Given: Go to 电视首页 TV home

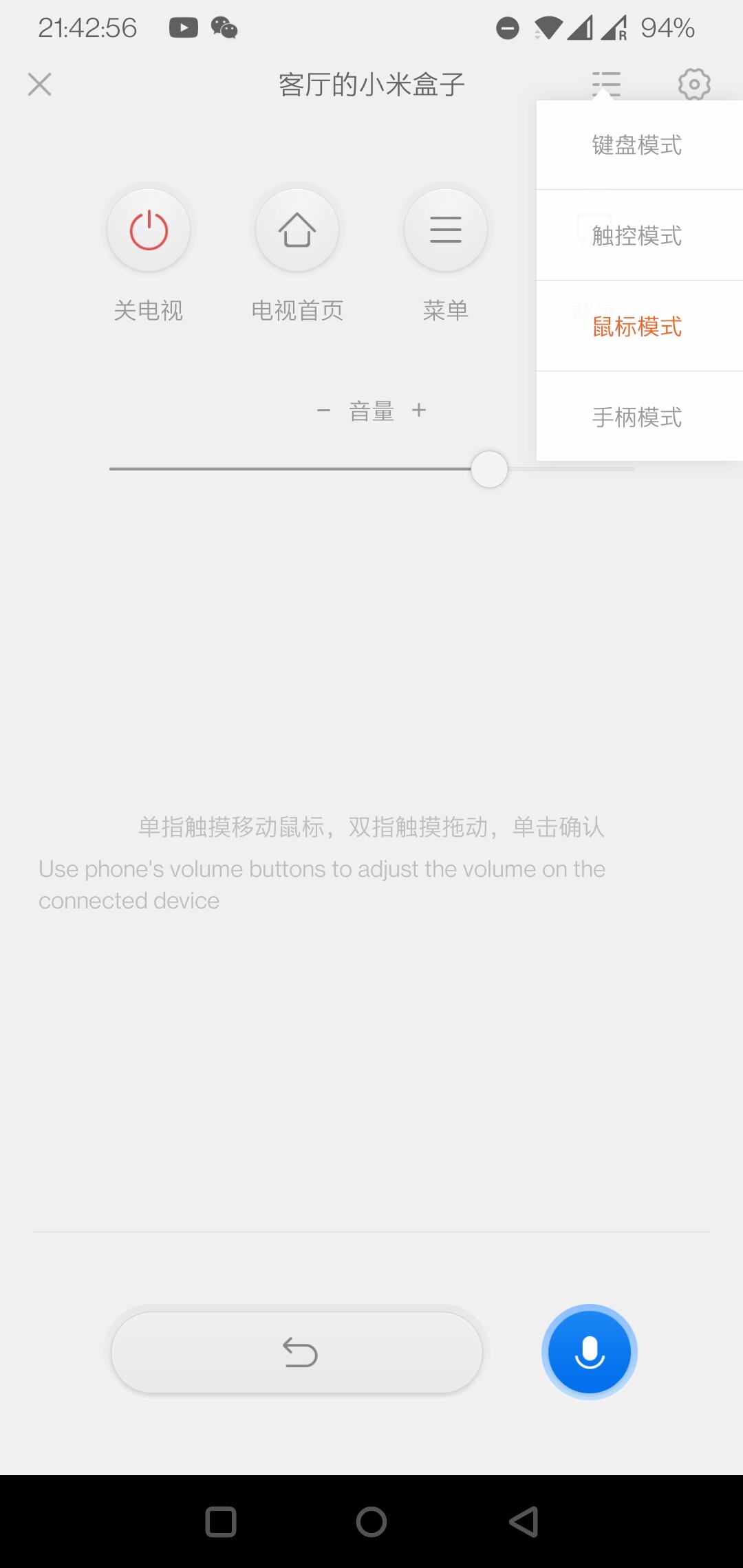Looking at the screenshot, I should [x=297, y=230].
